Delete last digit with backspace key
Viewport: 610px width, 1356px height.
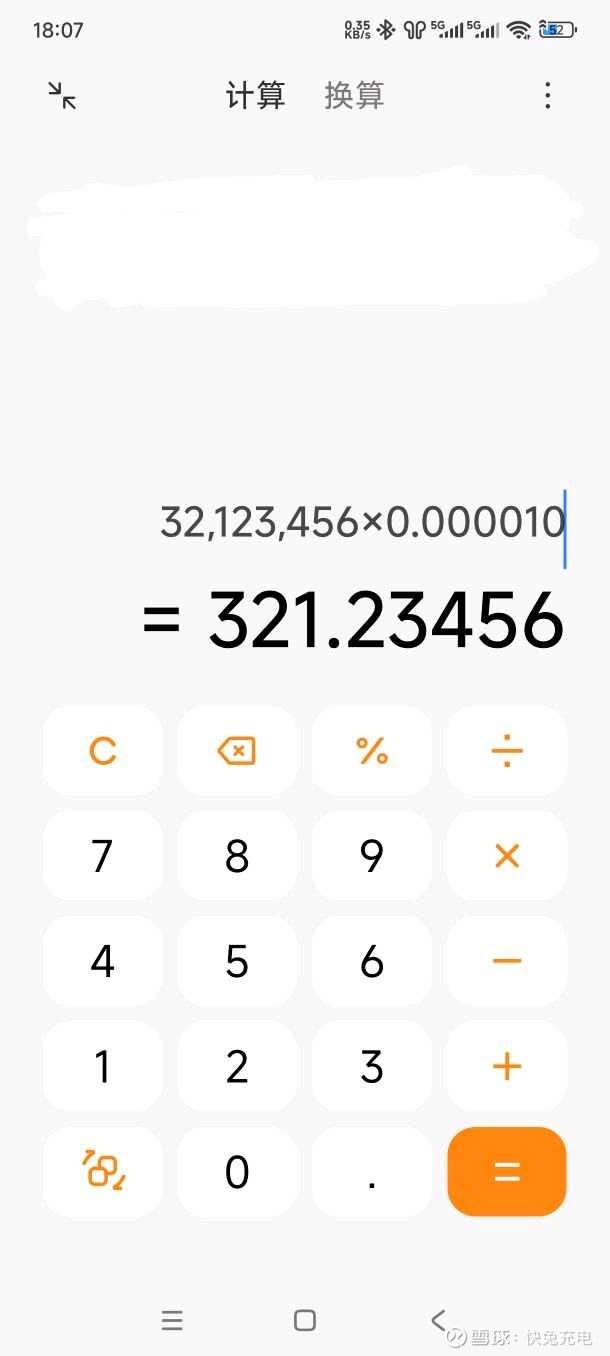pos(237,751)
